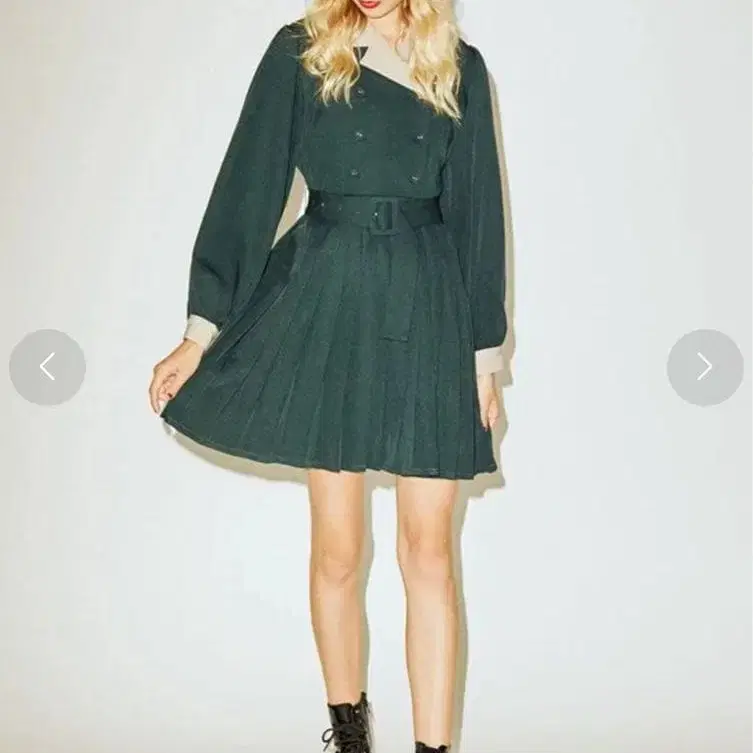Viewport: 753px width, 753px height.
Task: Advance to the next product photo
Action: tap(705, 367)
